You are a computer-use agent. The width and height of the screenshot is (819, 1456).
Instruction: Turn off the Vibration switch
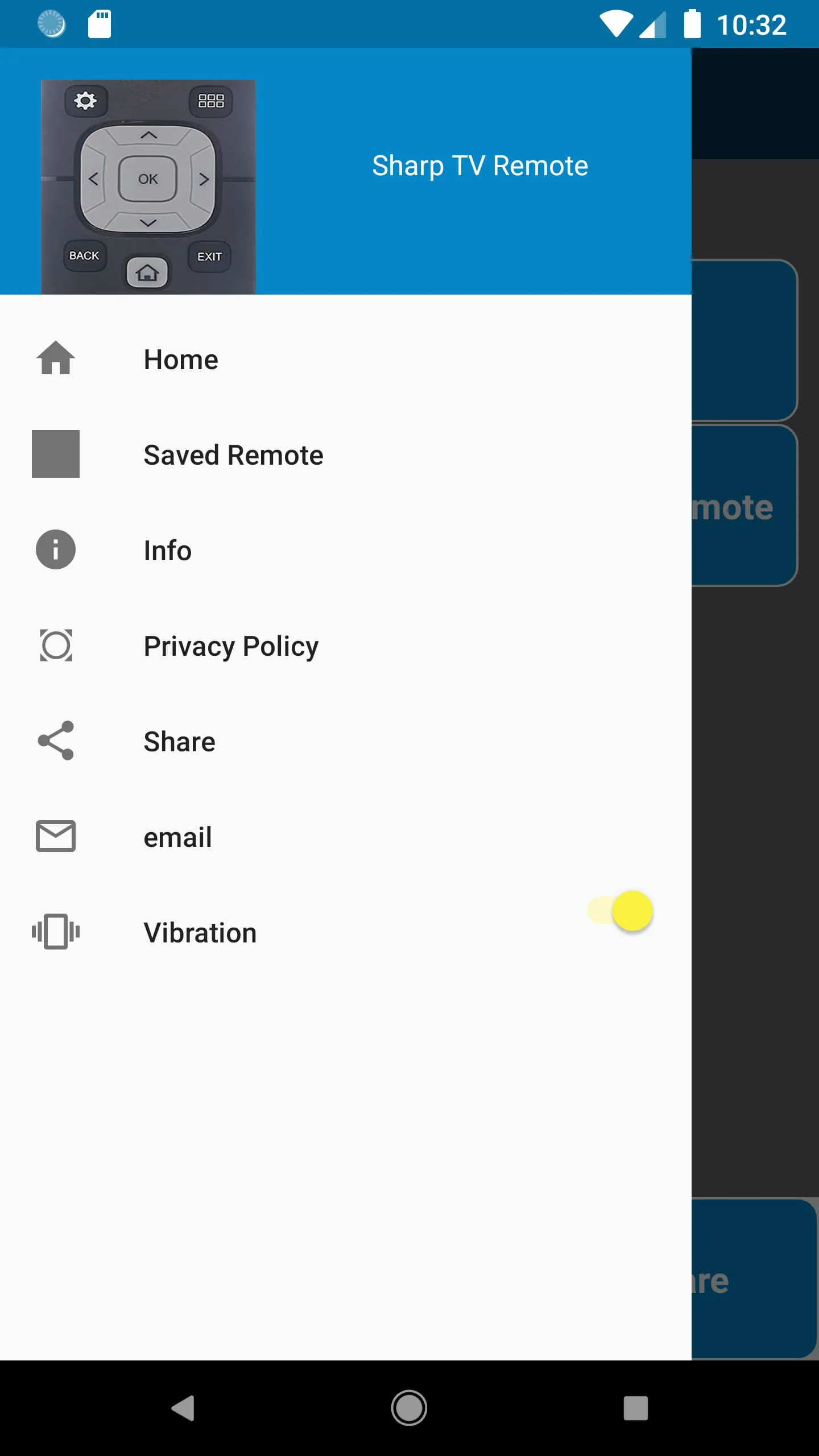[621, 911]
